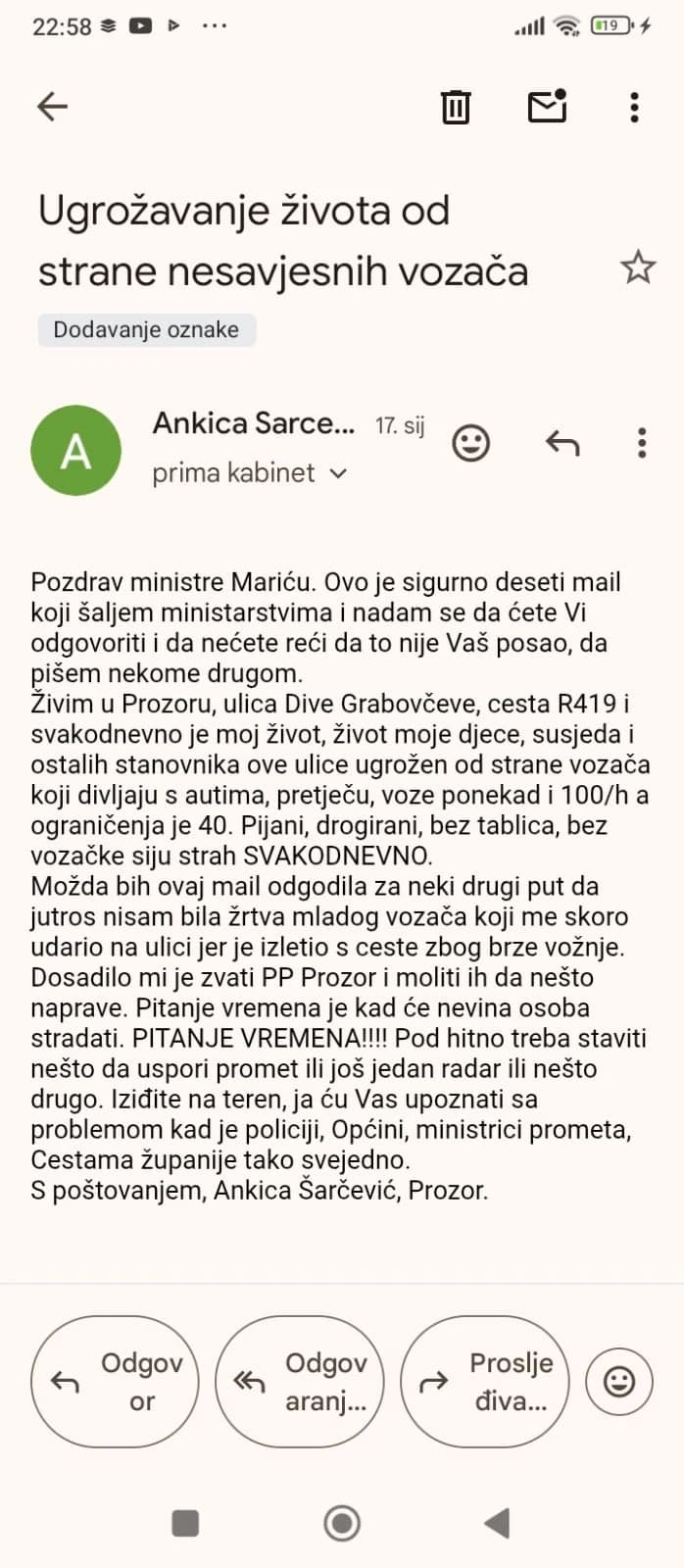Expand the prima kabinet recipient details
This screenshot has height=1568, width=684.
(x=338, y=473)
